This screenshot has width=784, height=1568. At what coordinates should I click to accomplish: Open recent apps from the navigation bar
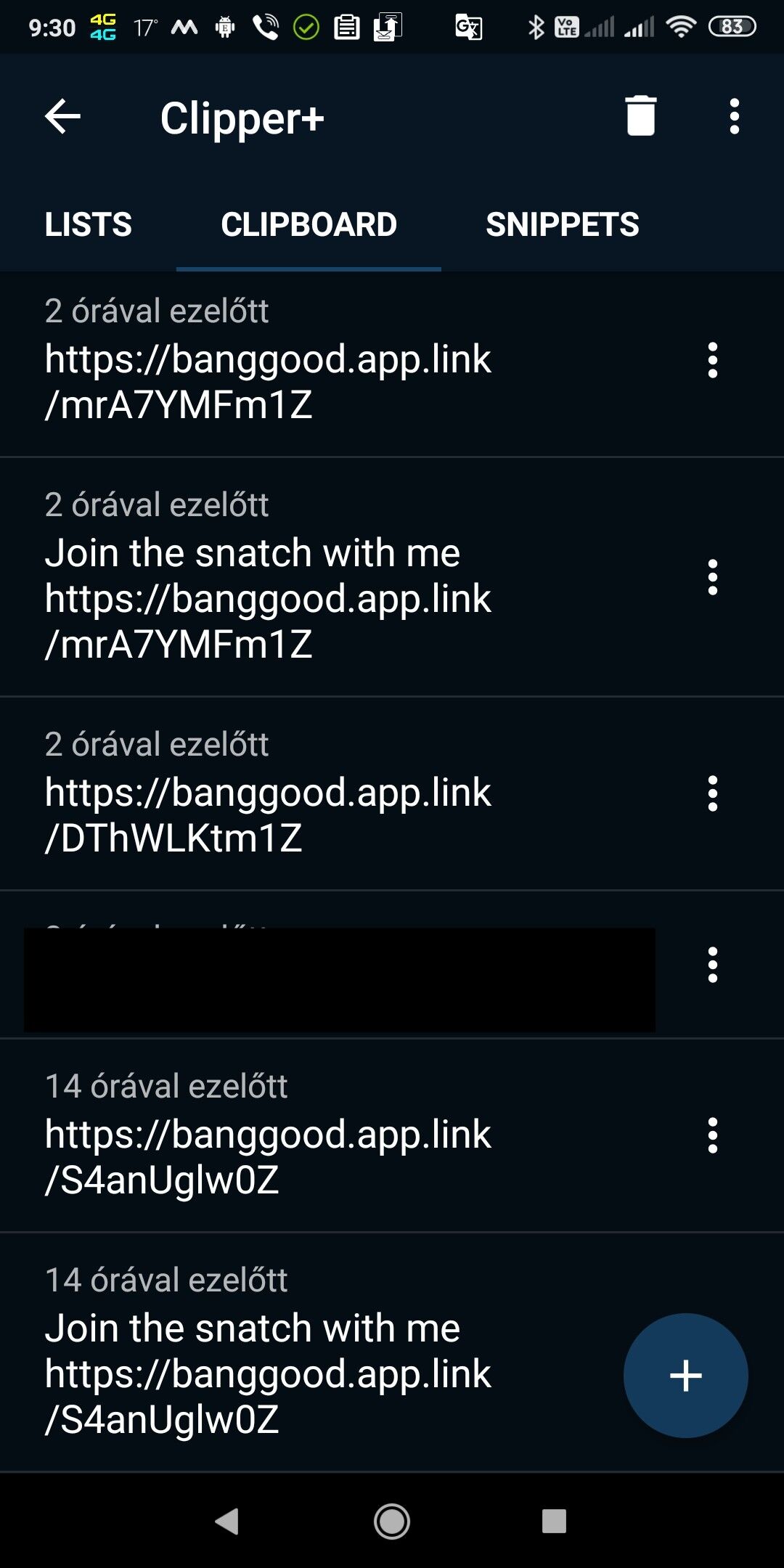pos(554,1521)
